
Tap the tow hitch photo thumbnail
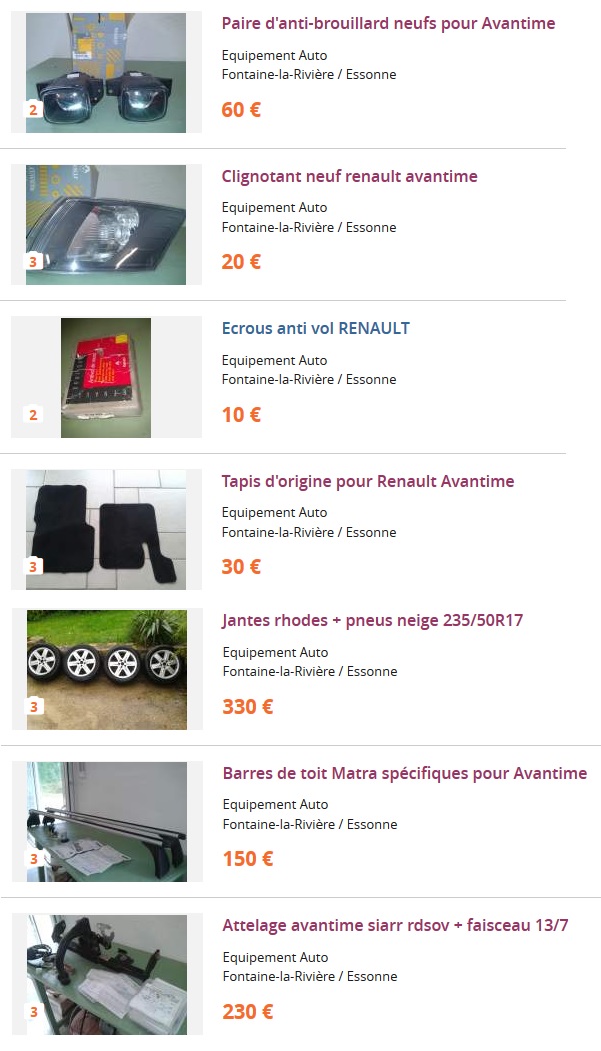pyautogui.click(x=106, y=974)
